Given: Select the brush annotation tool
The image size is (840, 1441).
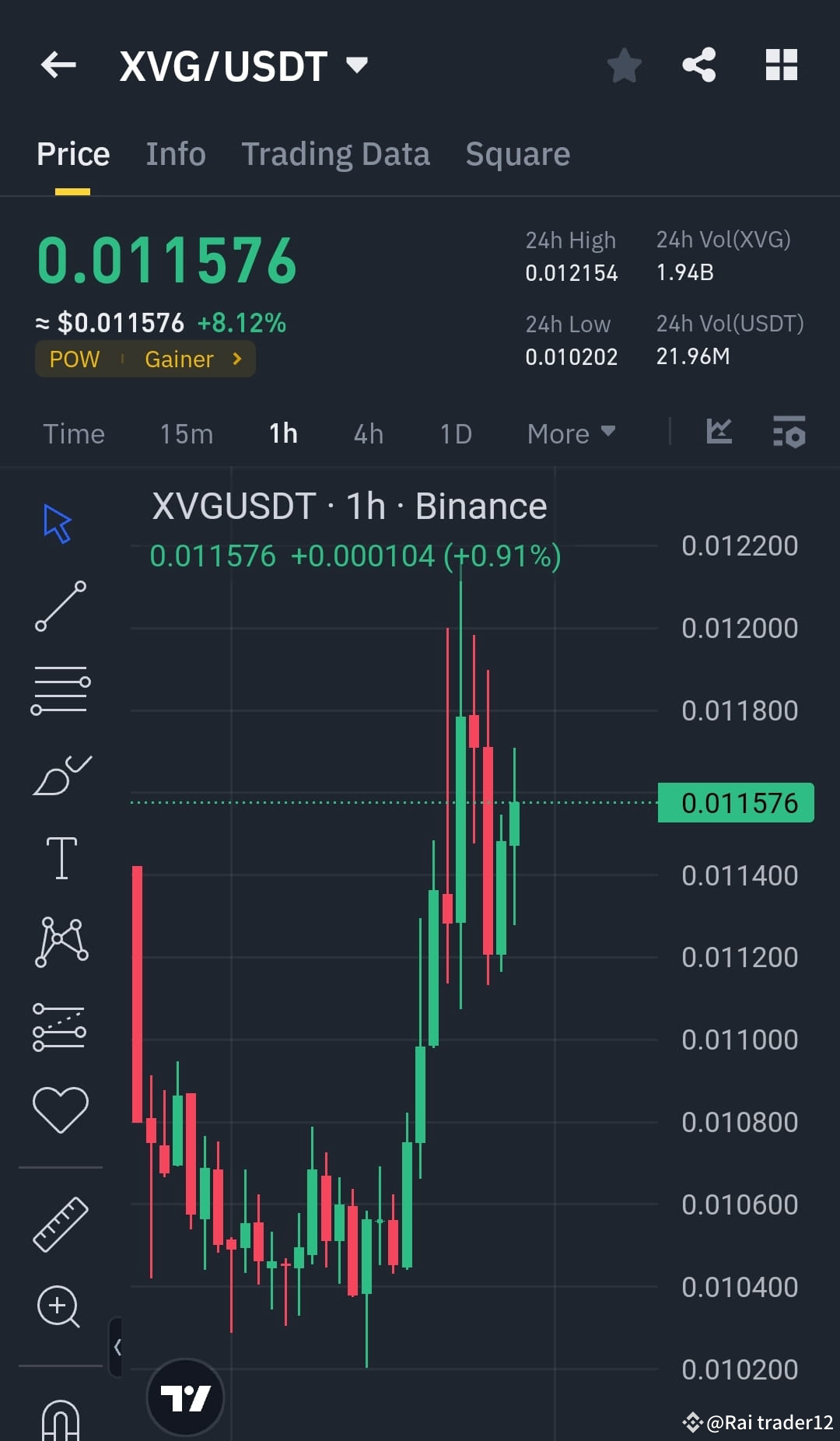Looking at the screenshot, I should 61,774.
